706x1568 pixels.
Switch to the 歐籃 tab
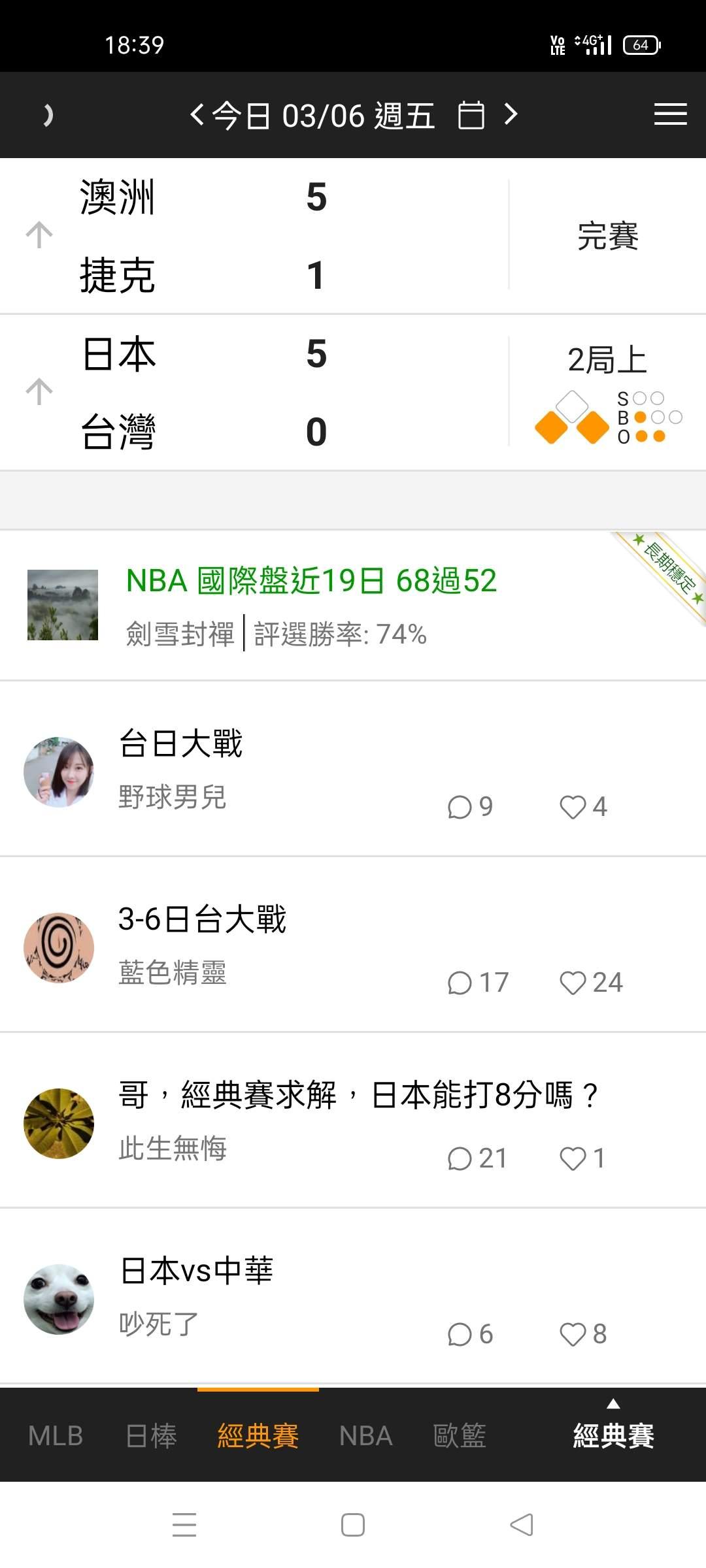(460, 1435)
